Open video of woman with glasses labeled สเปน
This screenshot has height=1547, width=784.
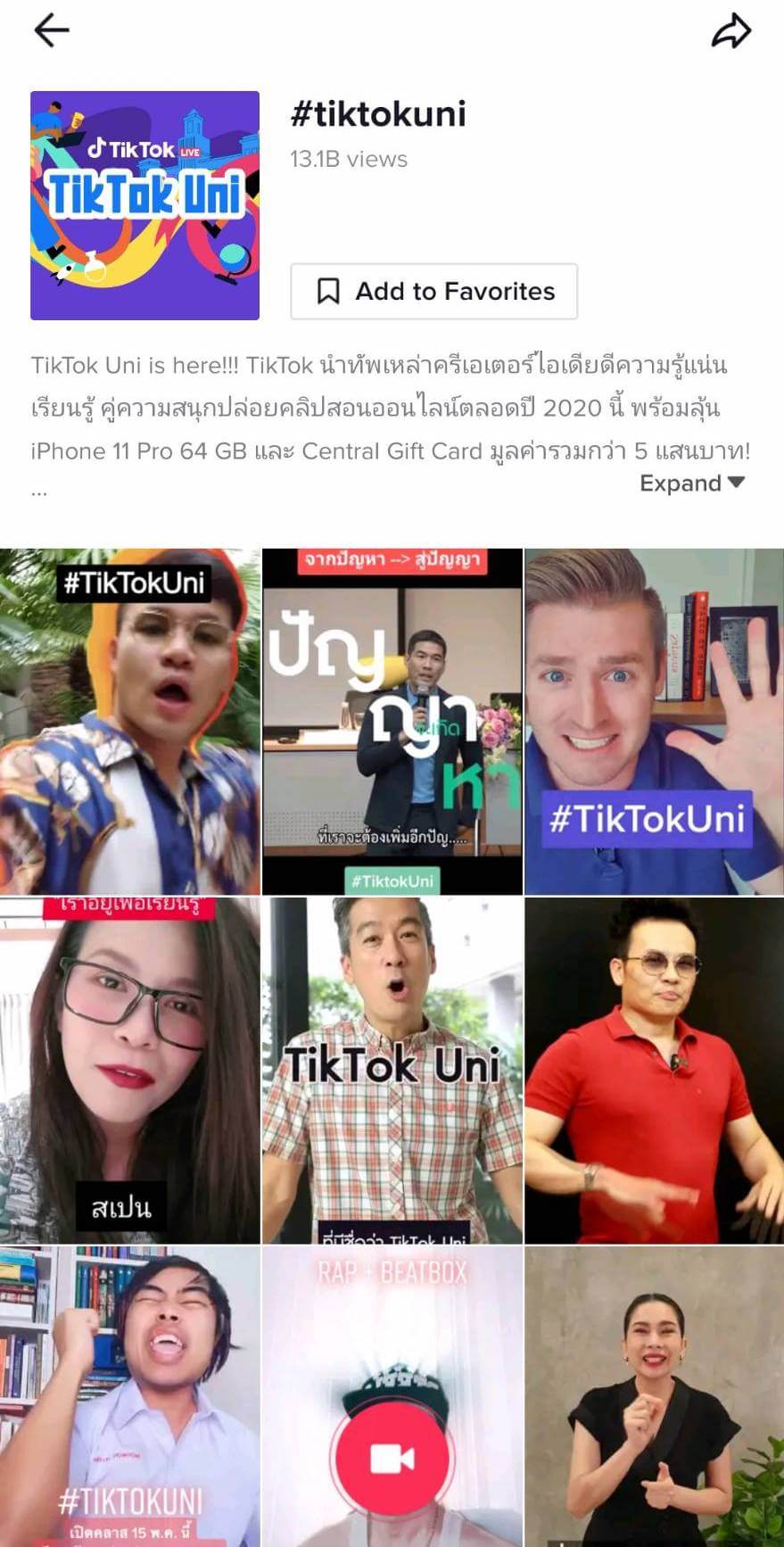(x=129, y=1070)
